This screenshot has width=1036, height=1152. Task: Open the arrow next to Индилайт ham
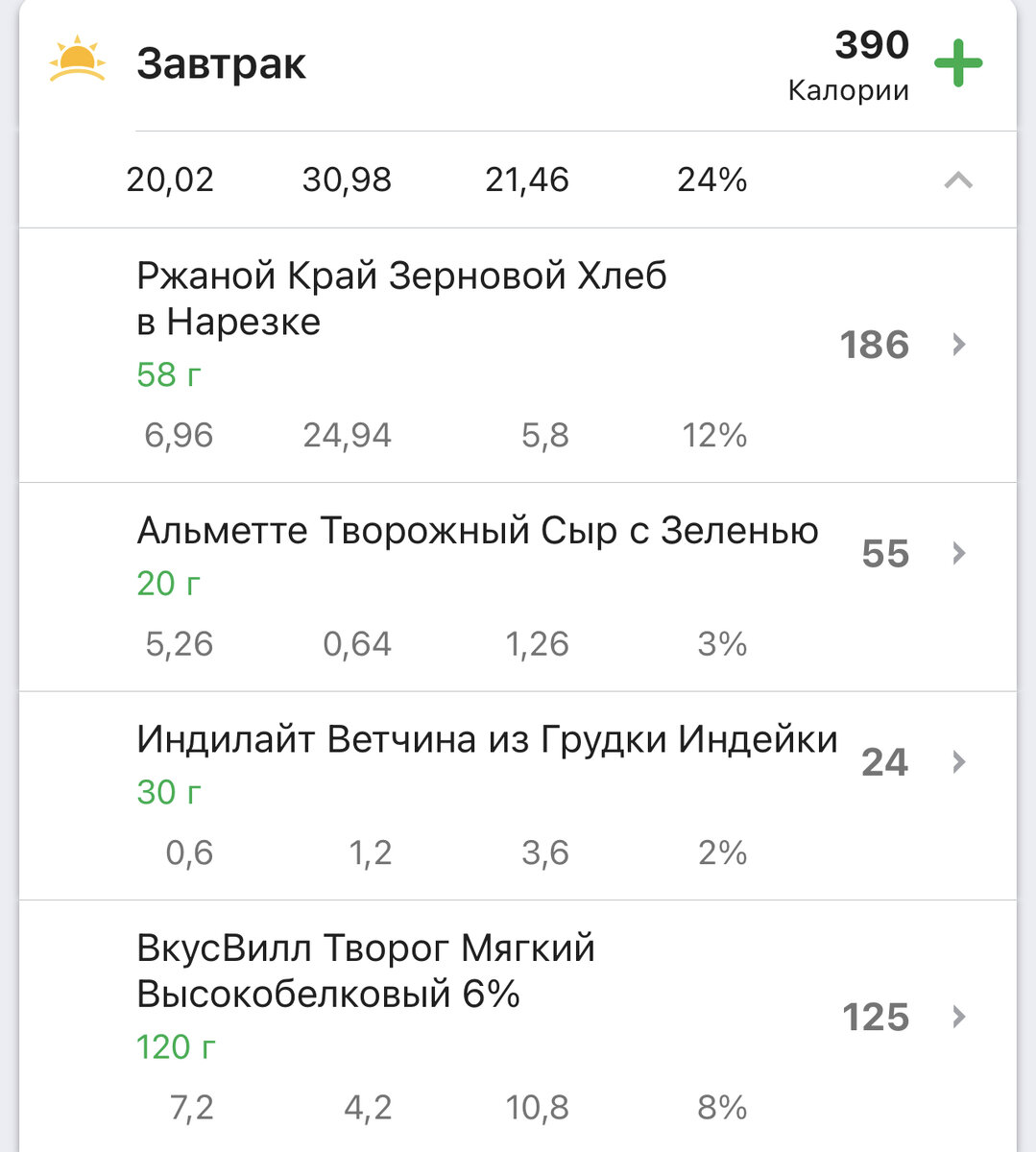tap(957, 762)
